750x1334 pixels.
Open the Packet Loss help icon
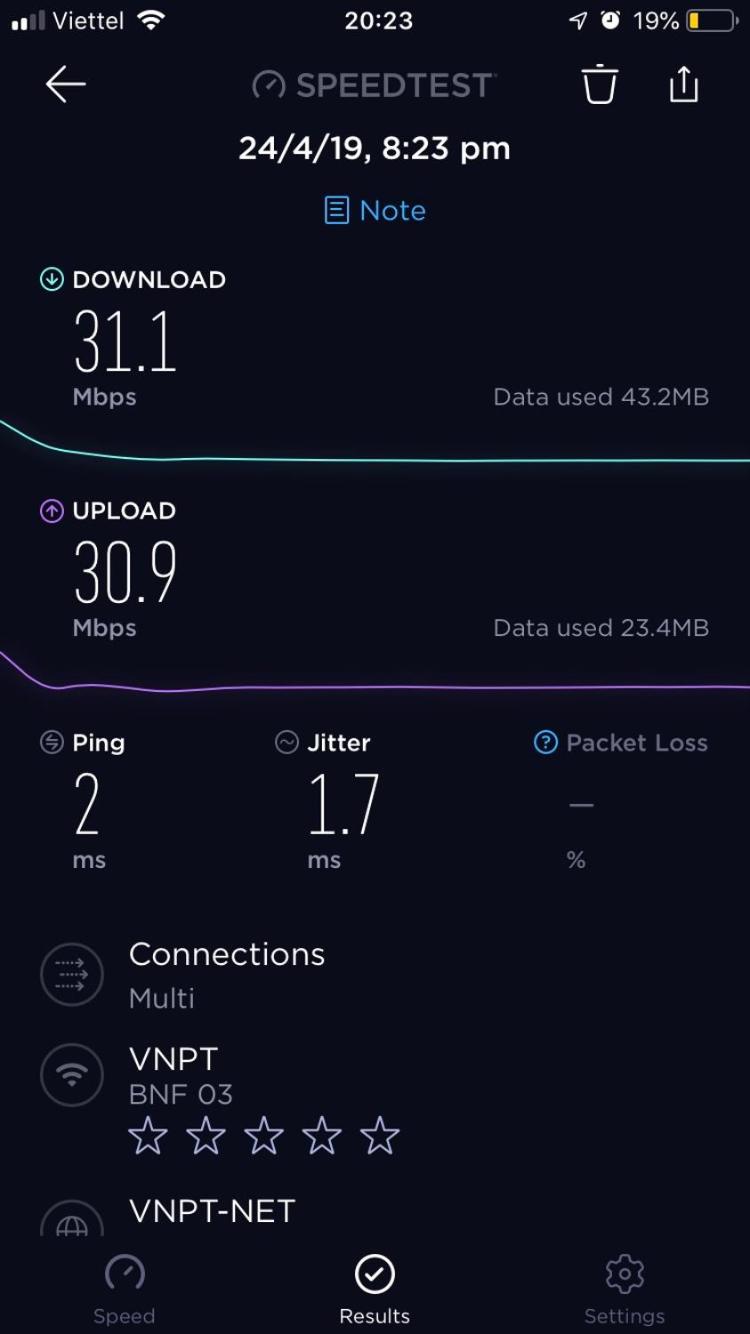pos(545,742)
